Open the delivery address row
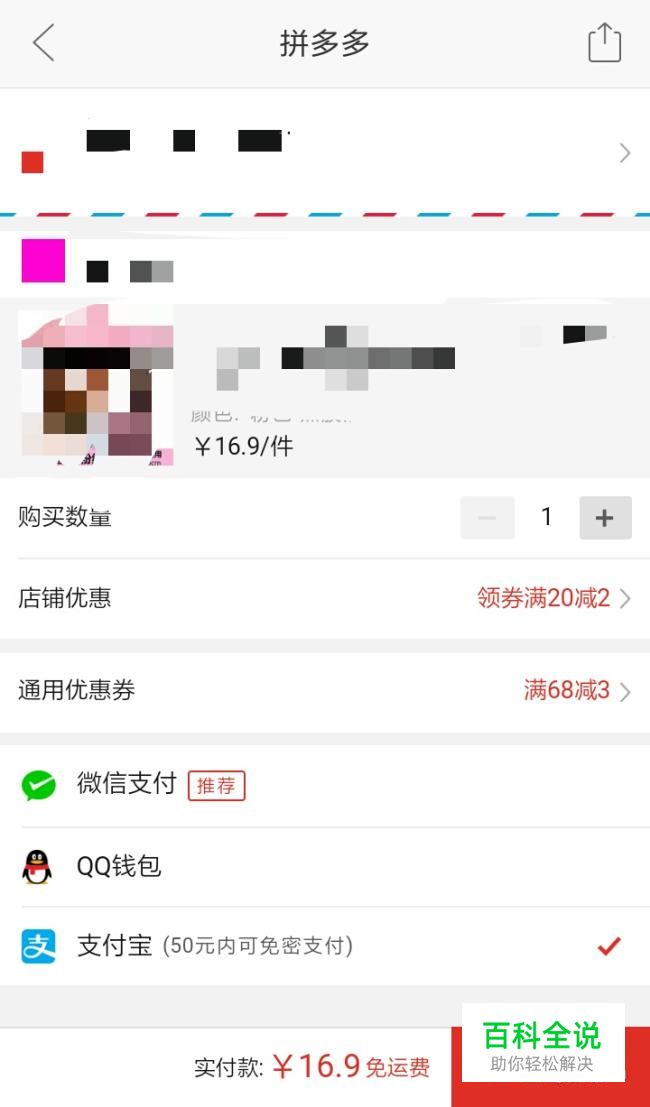Image resolution: width=650 pixels, height=1107 pixels. click(325, 152)
